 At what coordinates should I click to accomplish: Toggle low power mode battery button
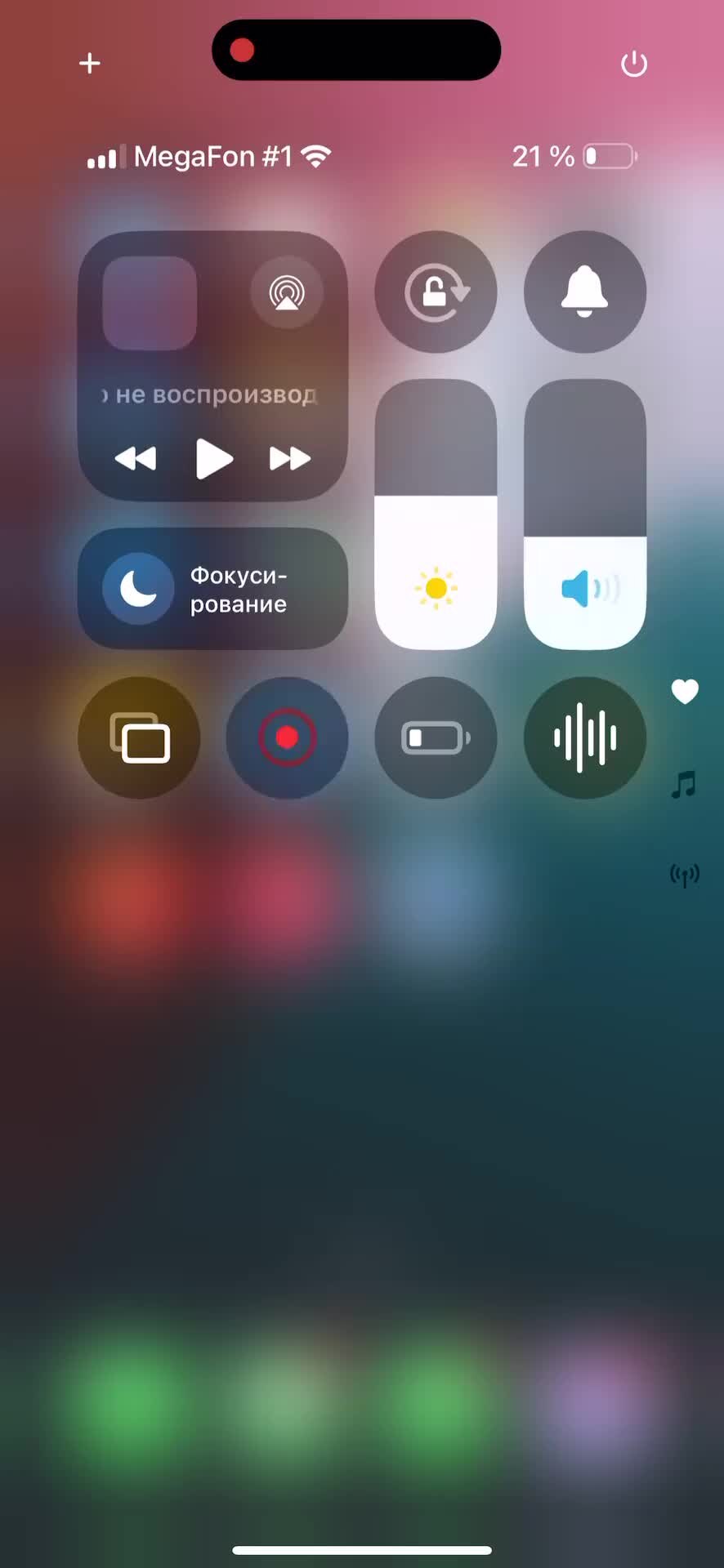pos(436,737)
